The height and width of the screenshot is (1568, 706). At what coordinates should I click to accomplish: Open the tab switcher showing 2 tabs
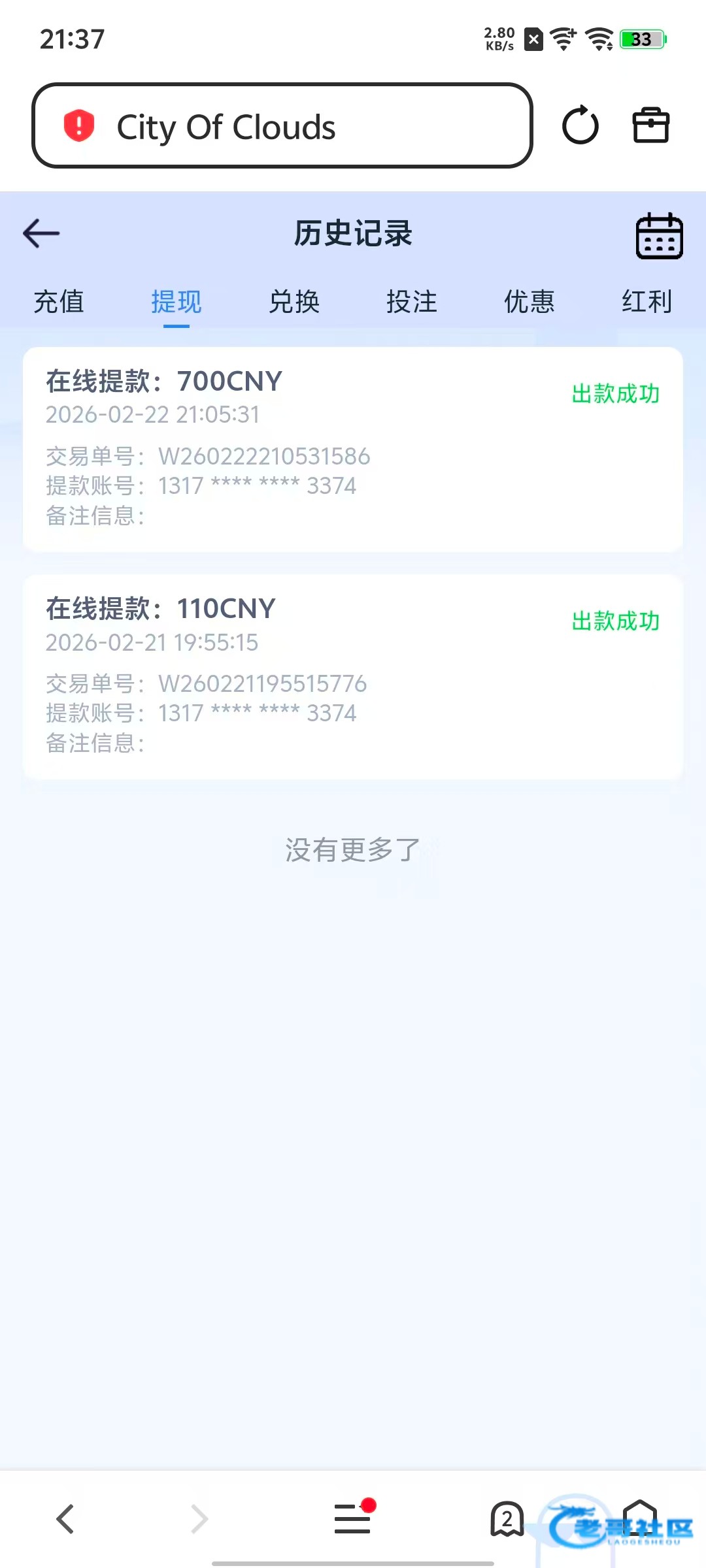pyautogui.click(x=507, y=1518)
